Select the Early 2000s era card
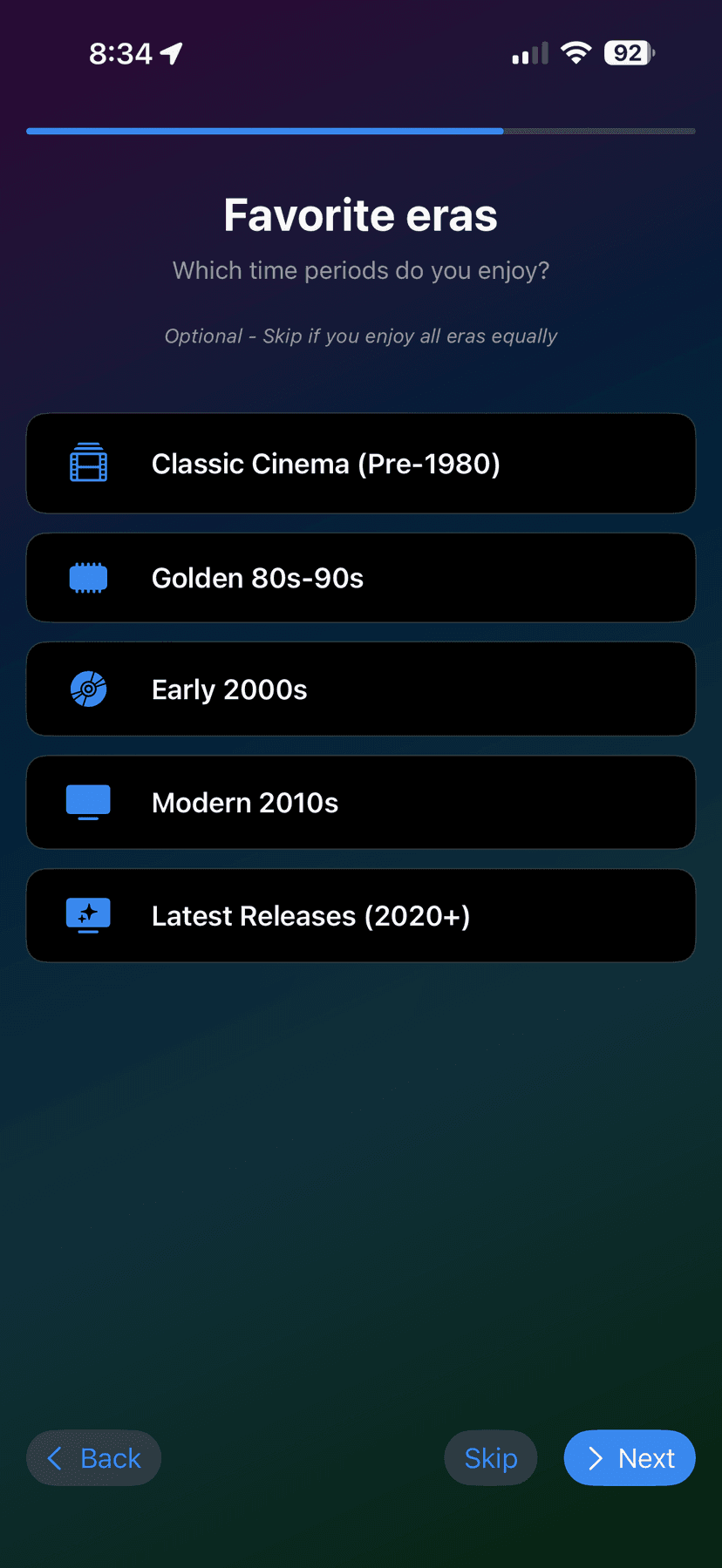Screen dimensions: 722x1568 pos(361,689)
